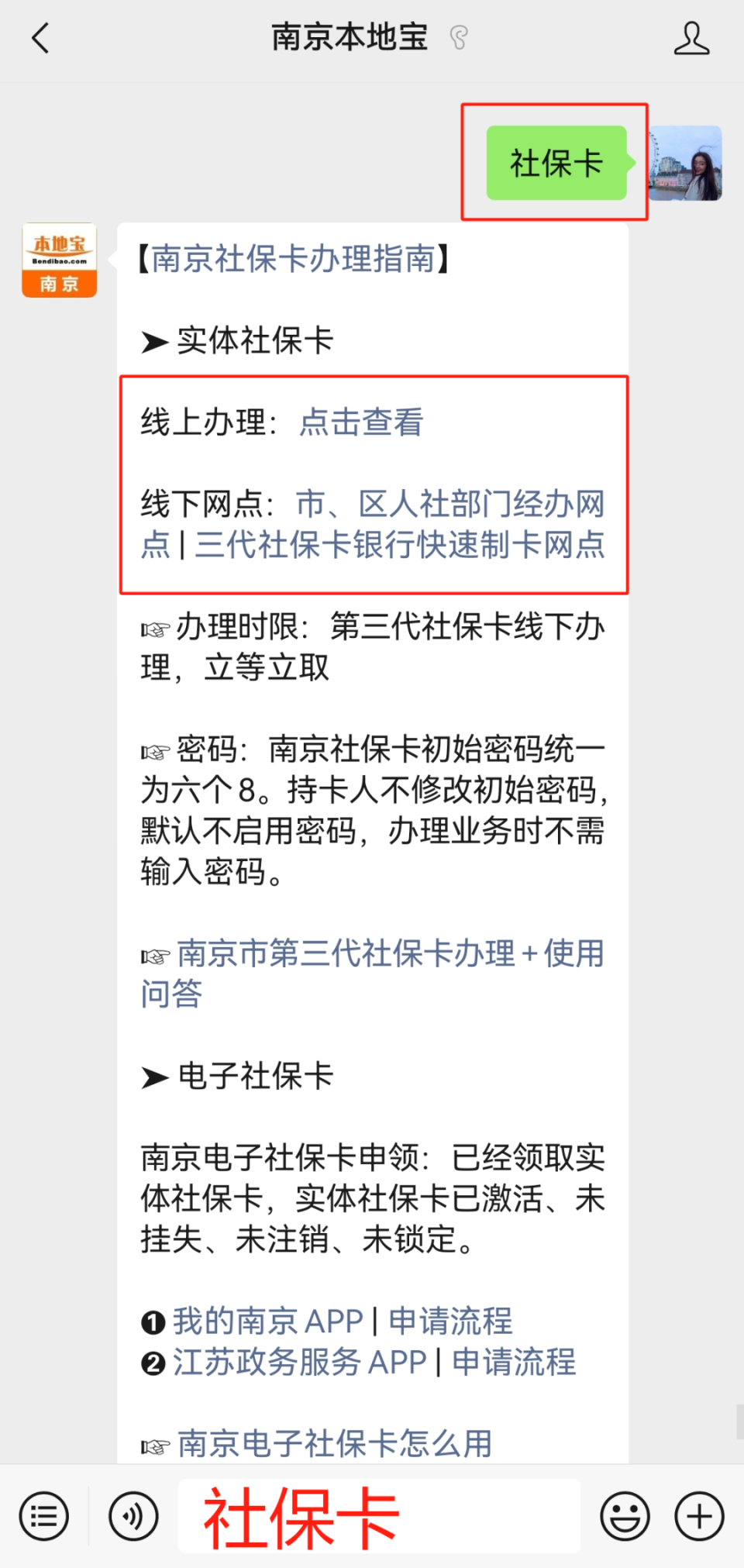Open the account profile icon
744x1568 pixels.
pos(691,38)
